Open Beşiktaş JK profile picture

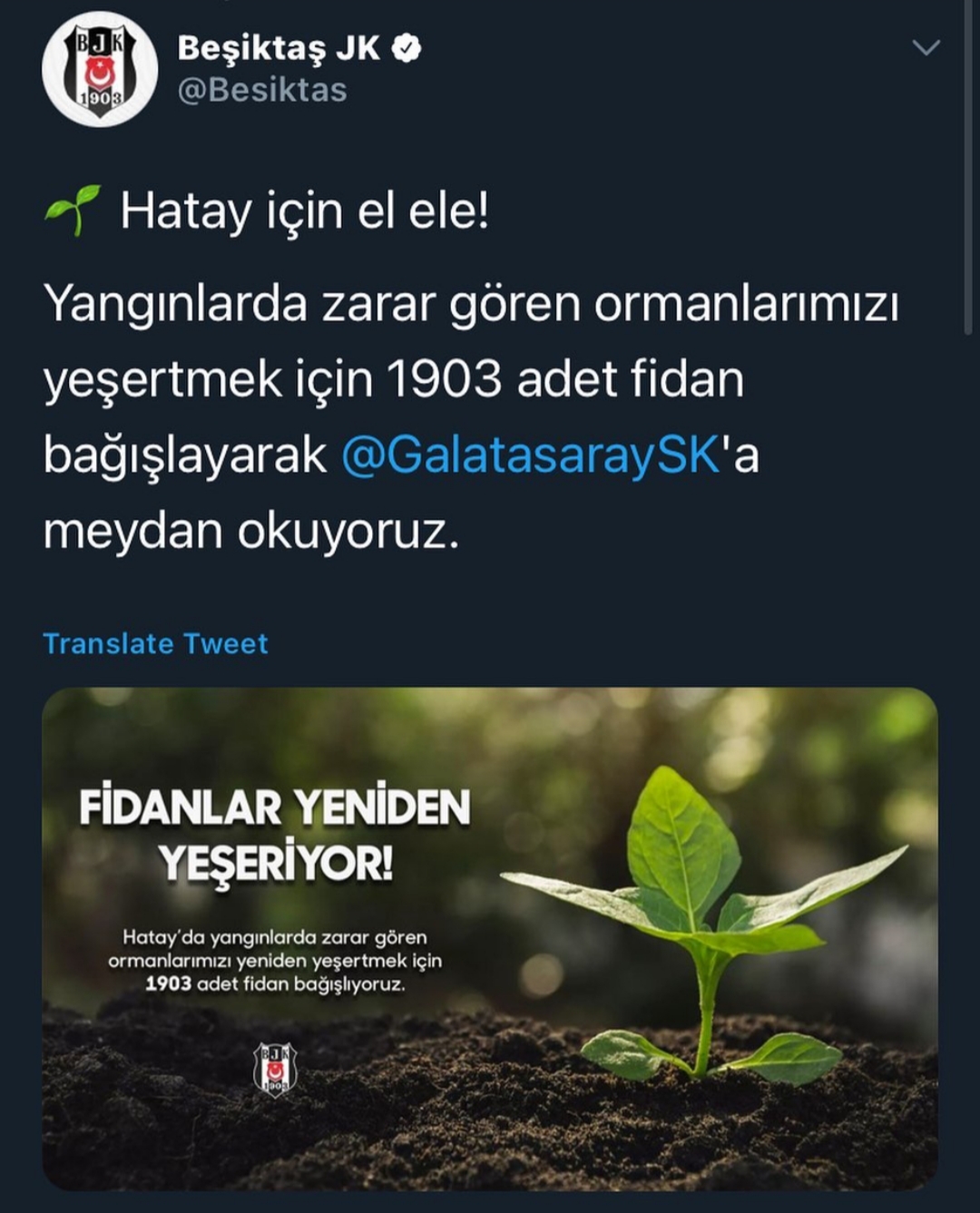pyautogui.click(x=99, y=70)
